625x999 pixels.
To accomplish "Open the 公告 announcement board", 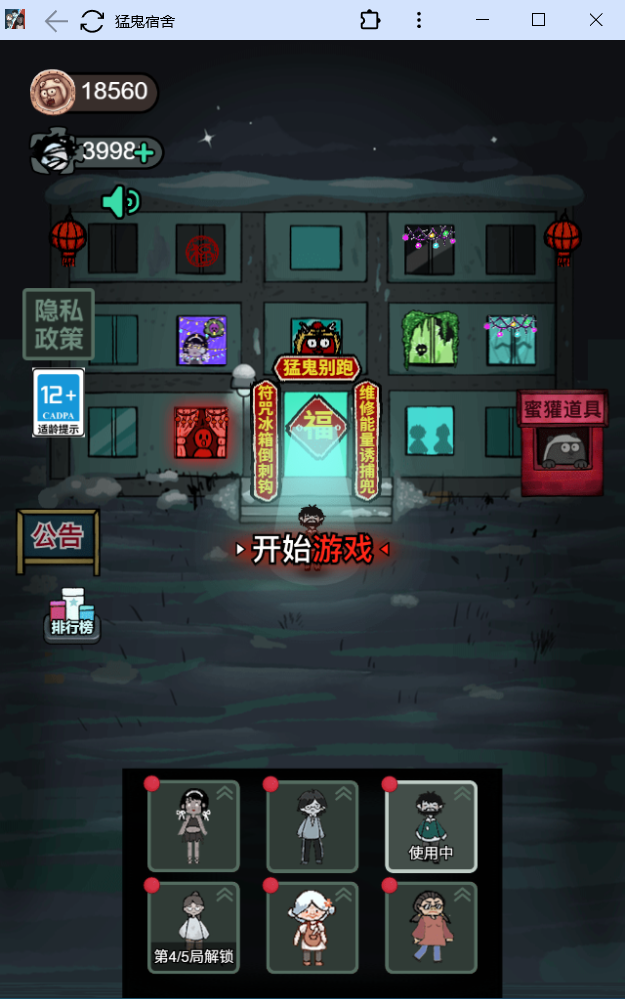I will click(x=58, y=538).
